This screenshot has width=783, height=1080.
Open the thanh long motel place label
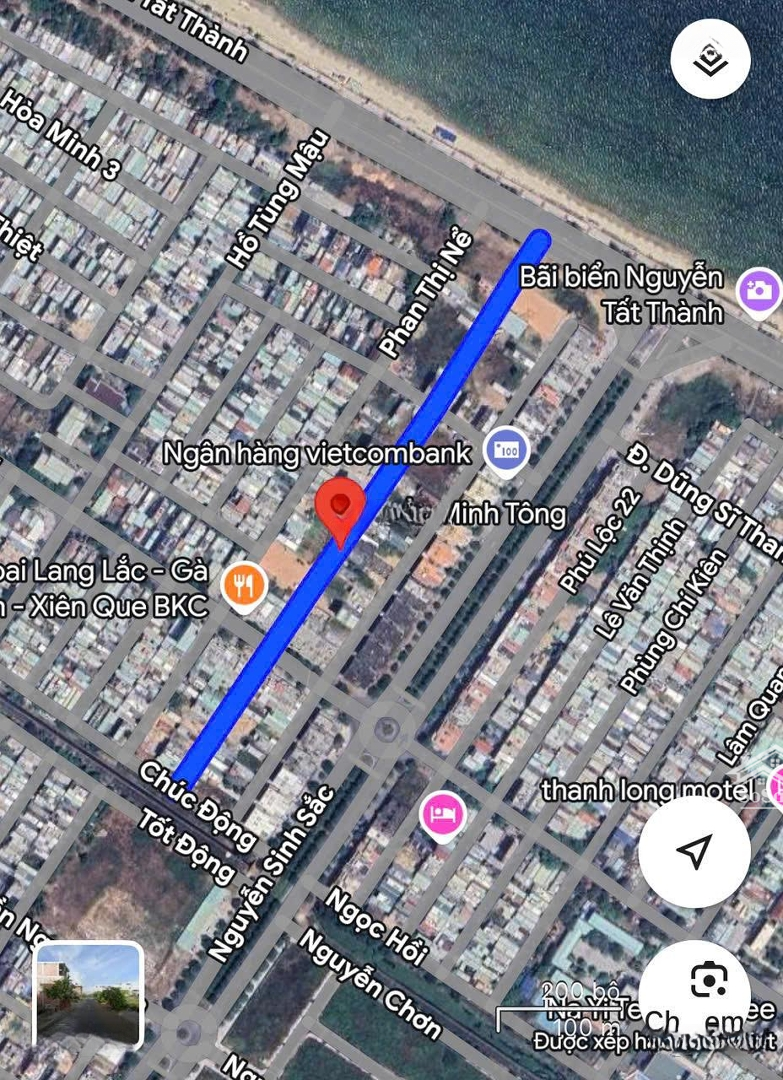point(647,789)
